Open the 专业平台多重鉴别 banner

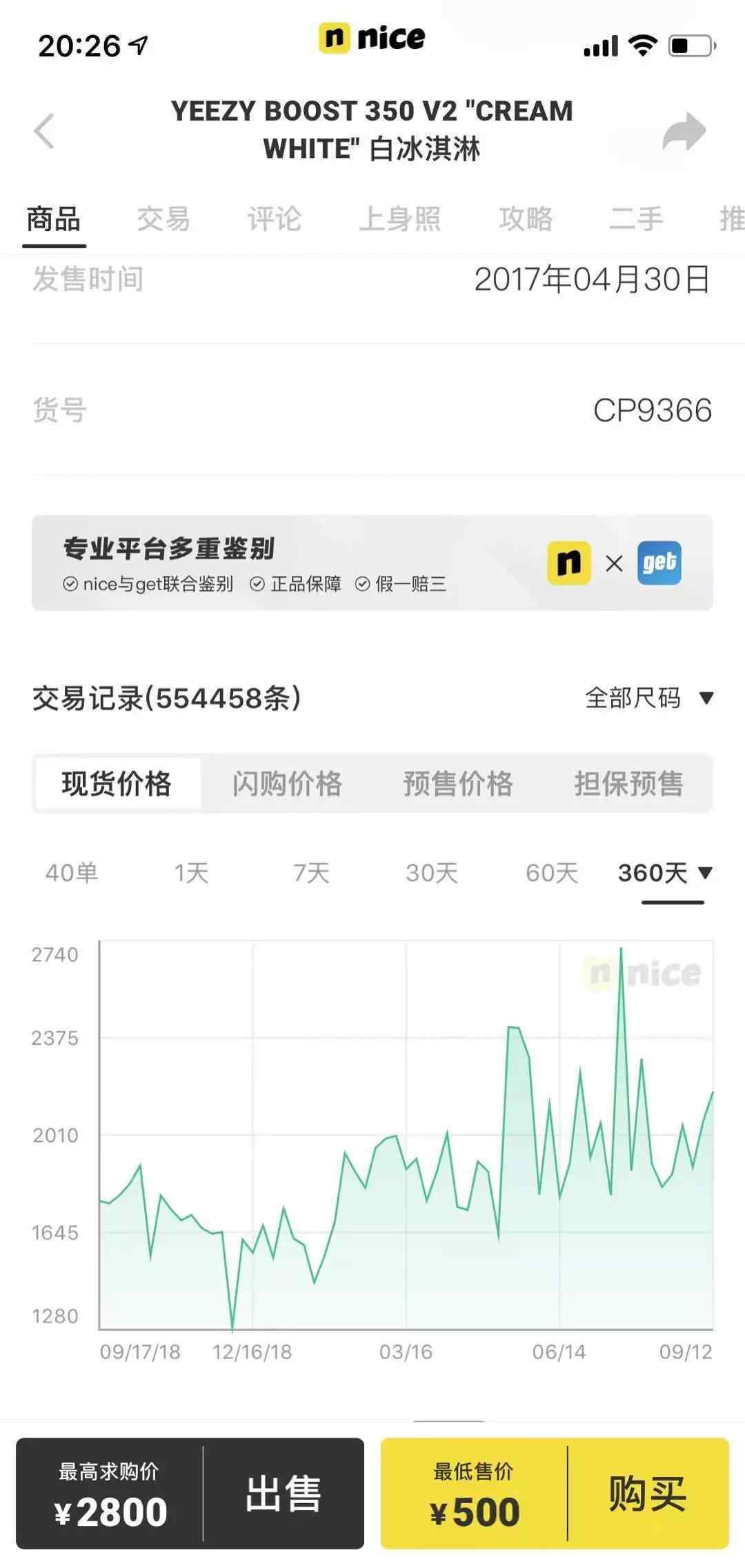tap(372, 563)
